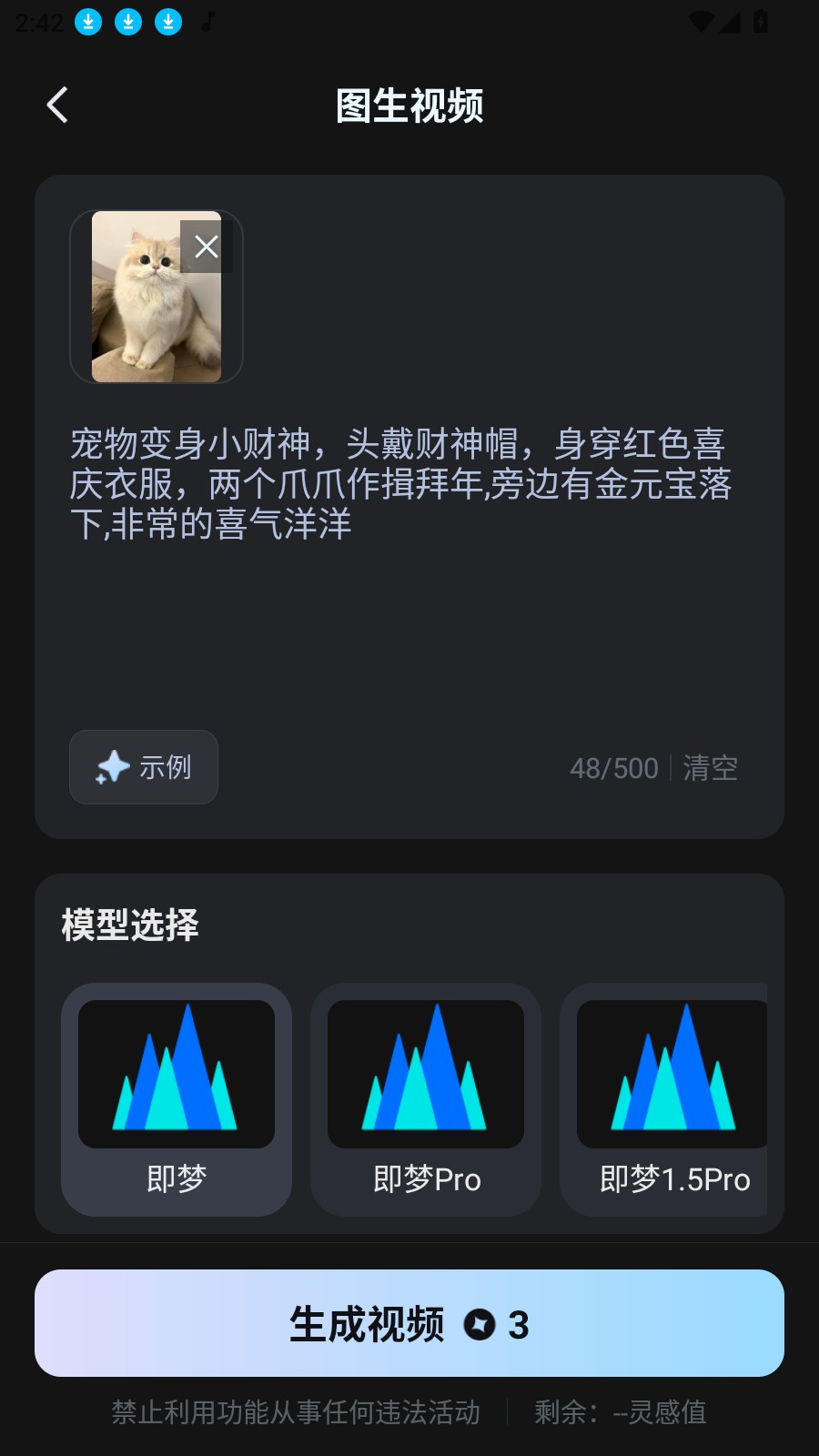Viewport: 819px width, 1456px height.
Task: Tap a download icon in the status bar
Action: [x=87, y=20]
